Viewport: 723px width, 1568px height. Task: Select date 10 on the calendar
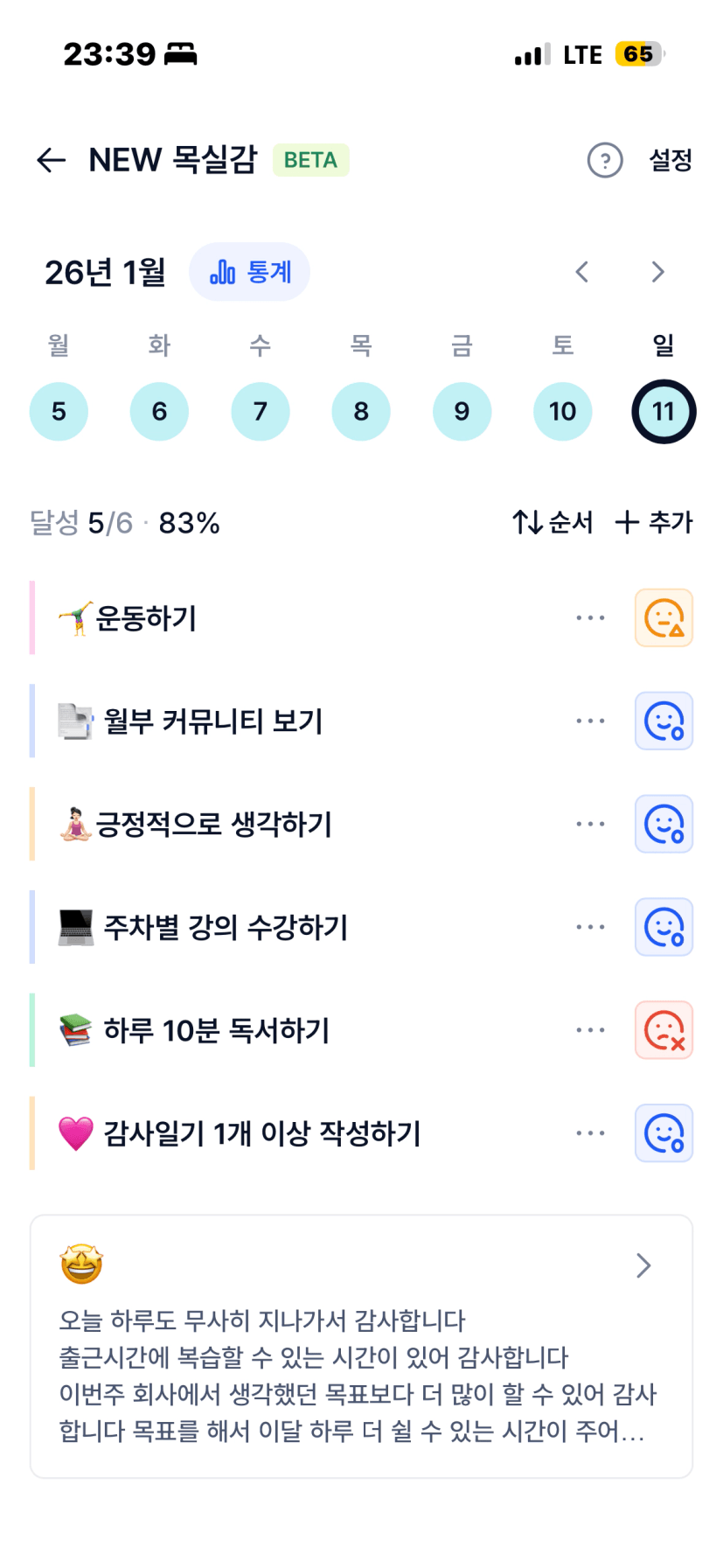[x=562, y=411]
